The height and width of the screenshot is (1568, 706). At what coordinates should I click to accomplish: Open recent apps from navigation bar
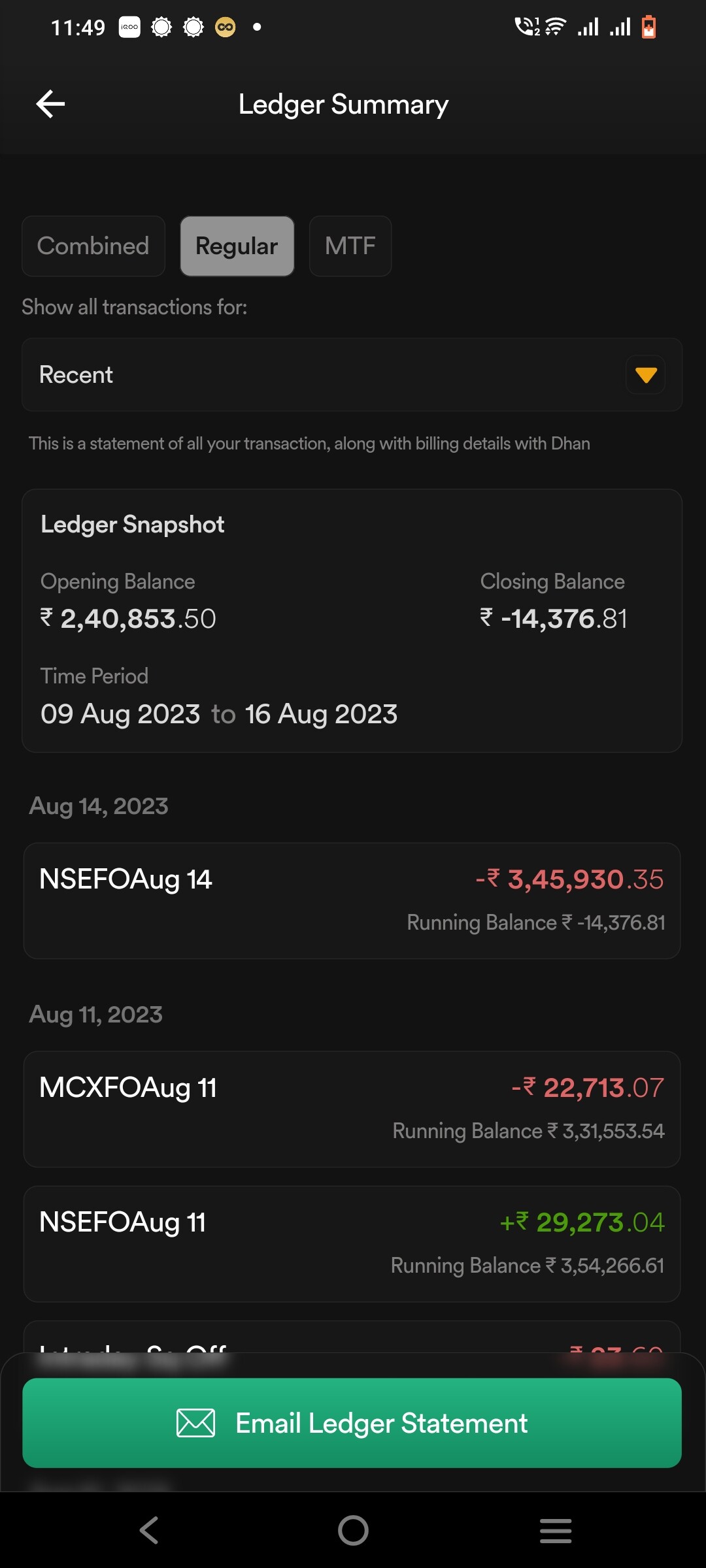click(x=556, y=1530)
